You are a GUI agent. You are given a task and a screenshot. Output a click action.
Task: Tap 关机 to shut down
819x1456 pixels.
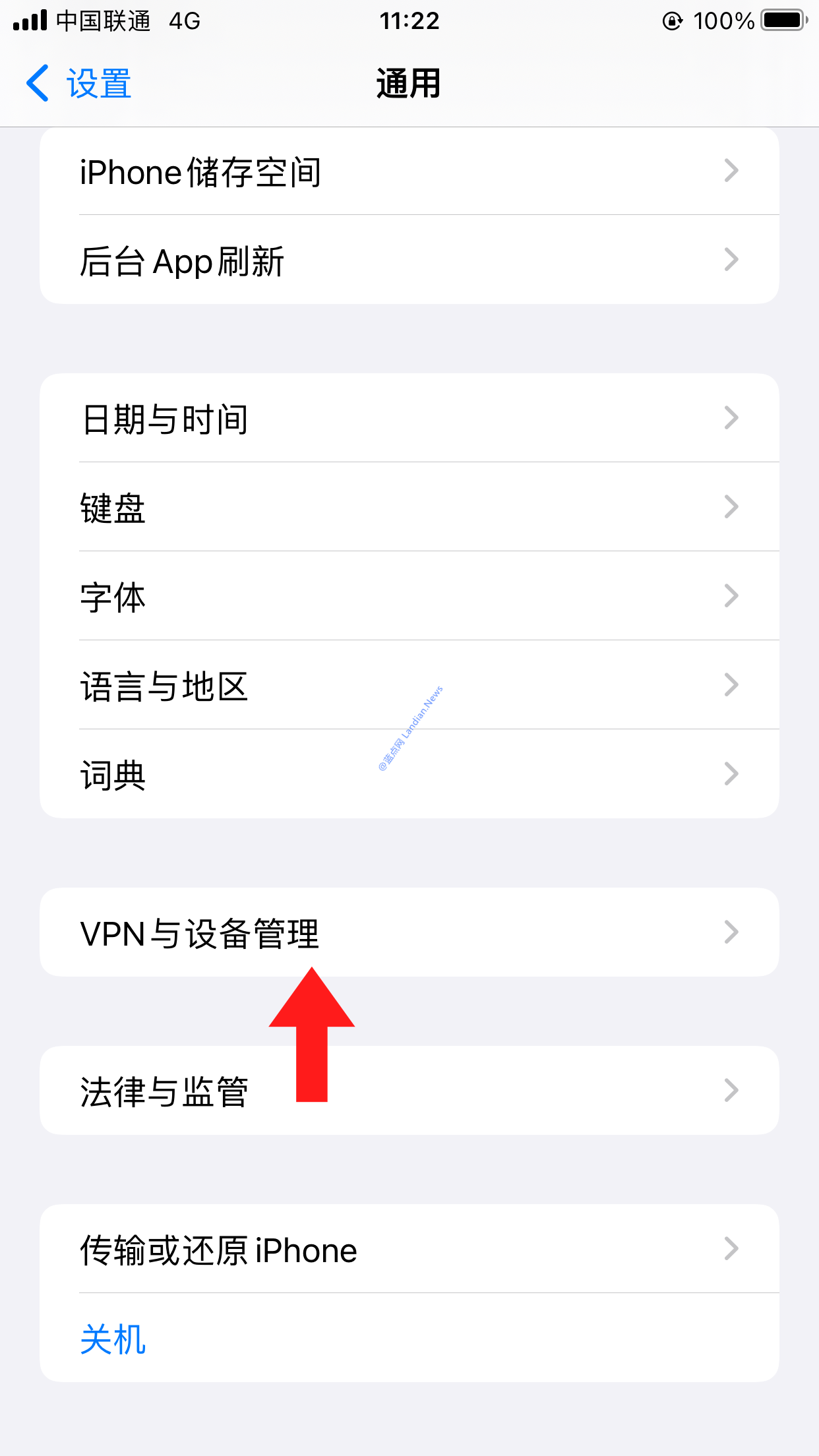(x=113, y=1339)
